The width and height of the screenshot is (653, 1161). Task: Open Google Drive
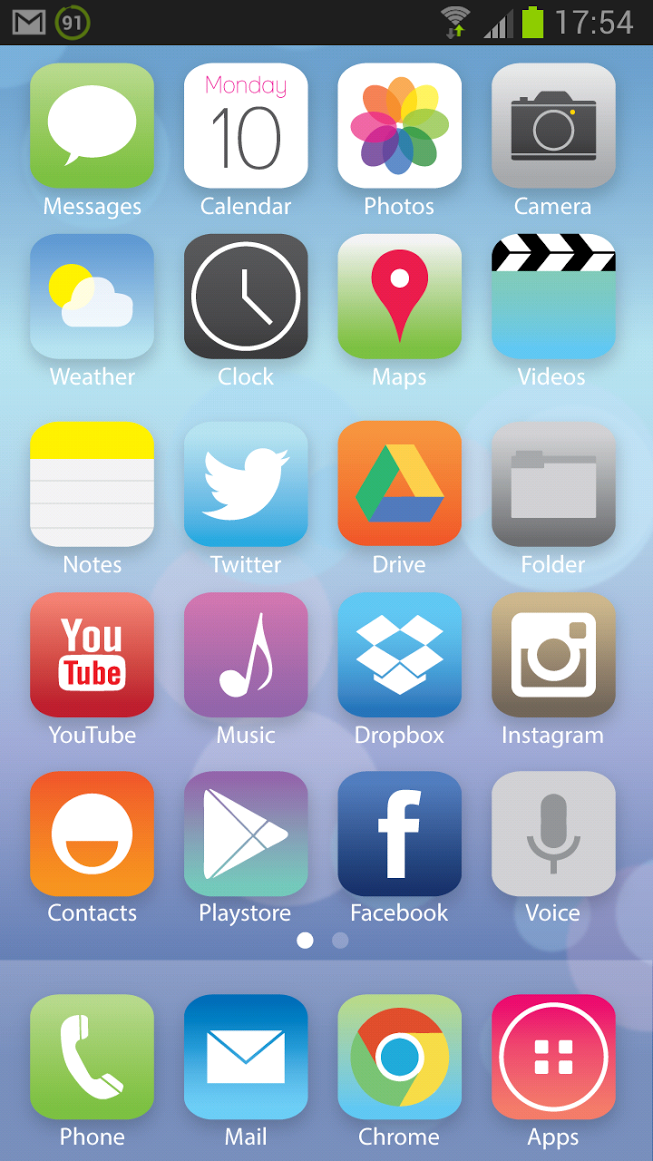(x=400, y=484)
